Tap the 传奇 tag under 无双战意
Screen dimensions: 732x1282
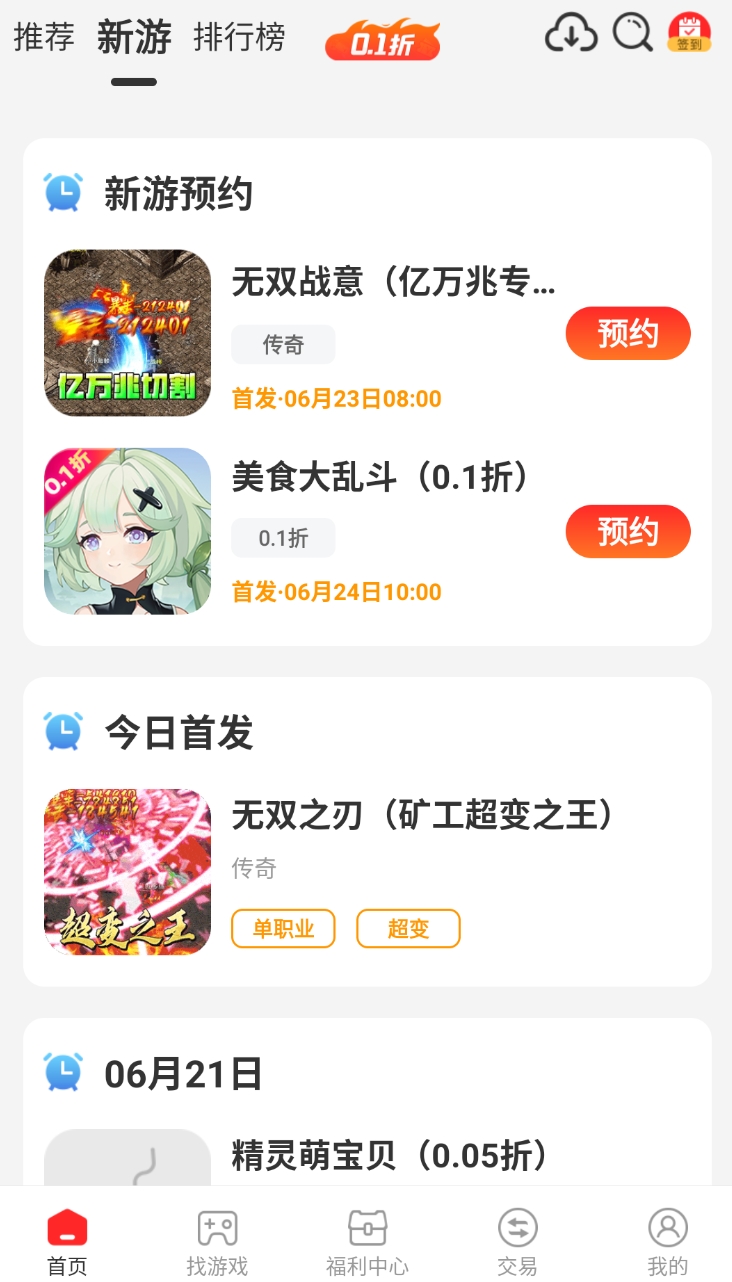tap(282, 344)
